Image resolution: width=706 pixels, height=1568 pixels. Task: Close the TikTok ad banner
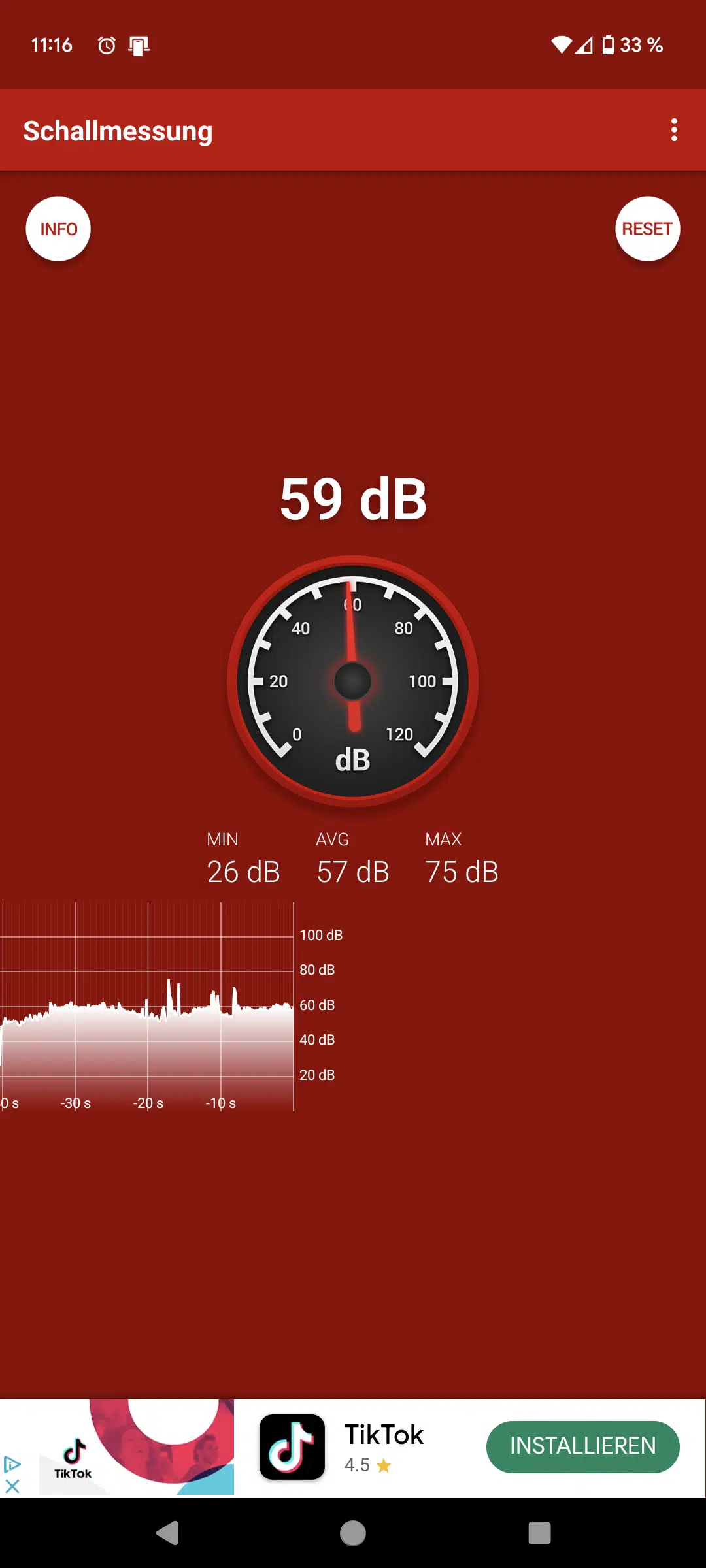12,1486
